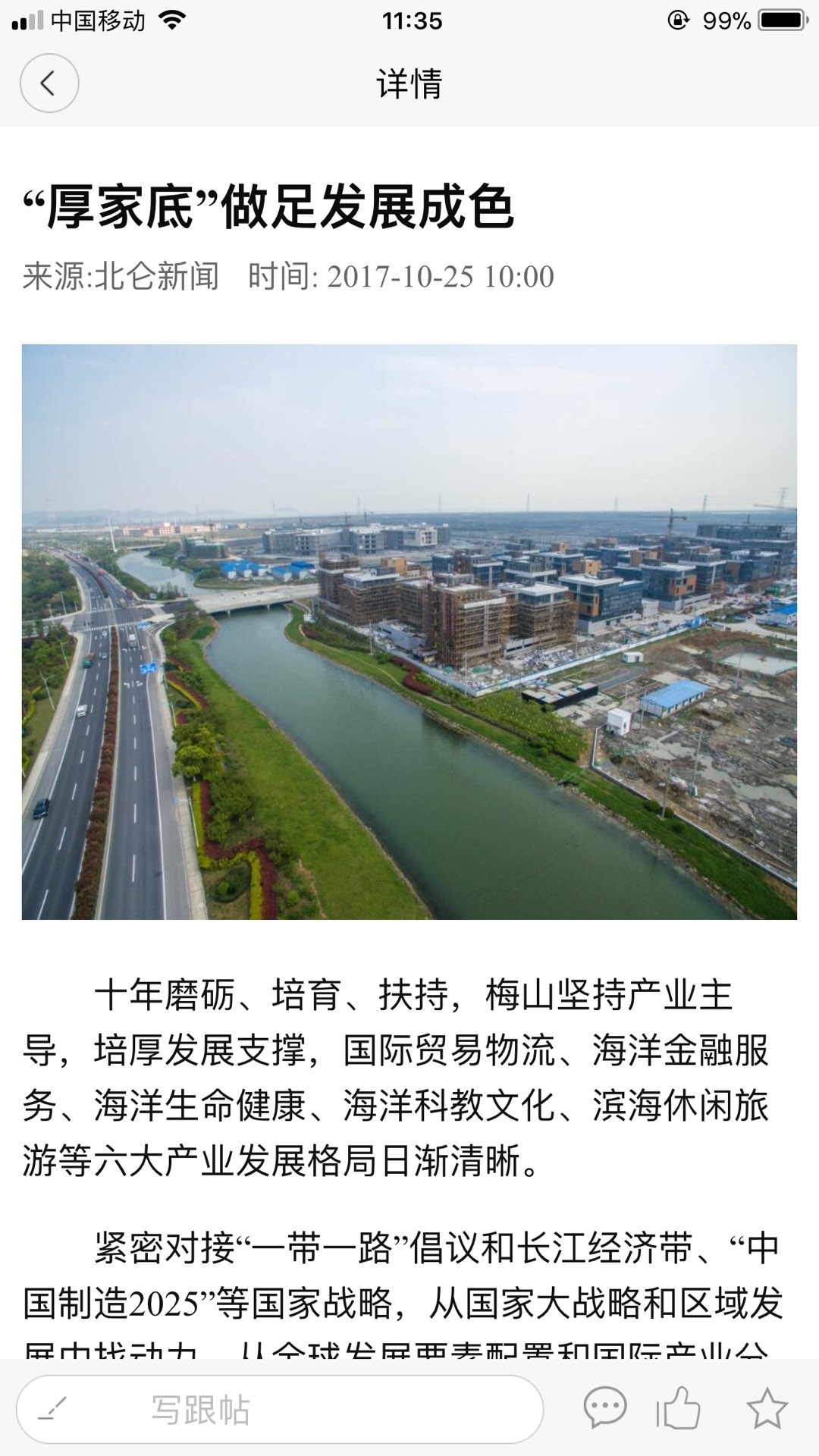Like this article with thumbs-up
Viewport: 819px width, 1456px height.
tap(679, 1409)
